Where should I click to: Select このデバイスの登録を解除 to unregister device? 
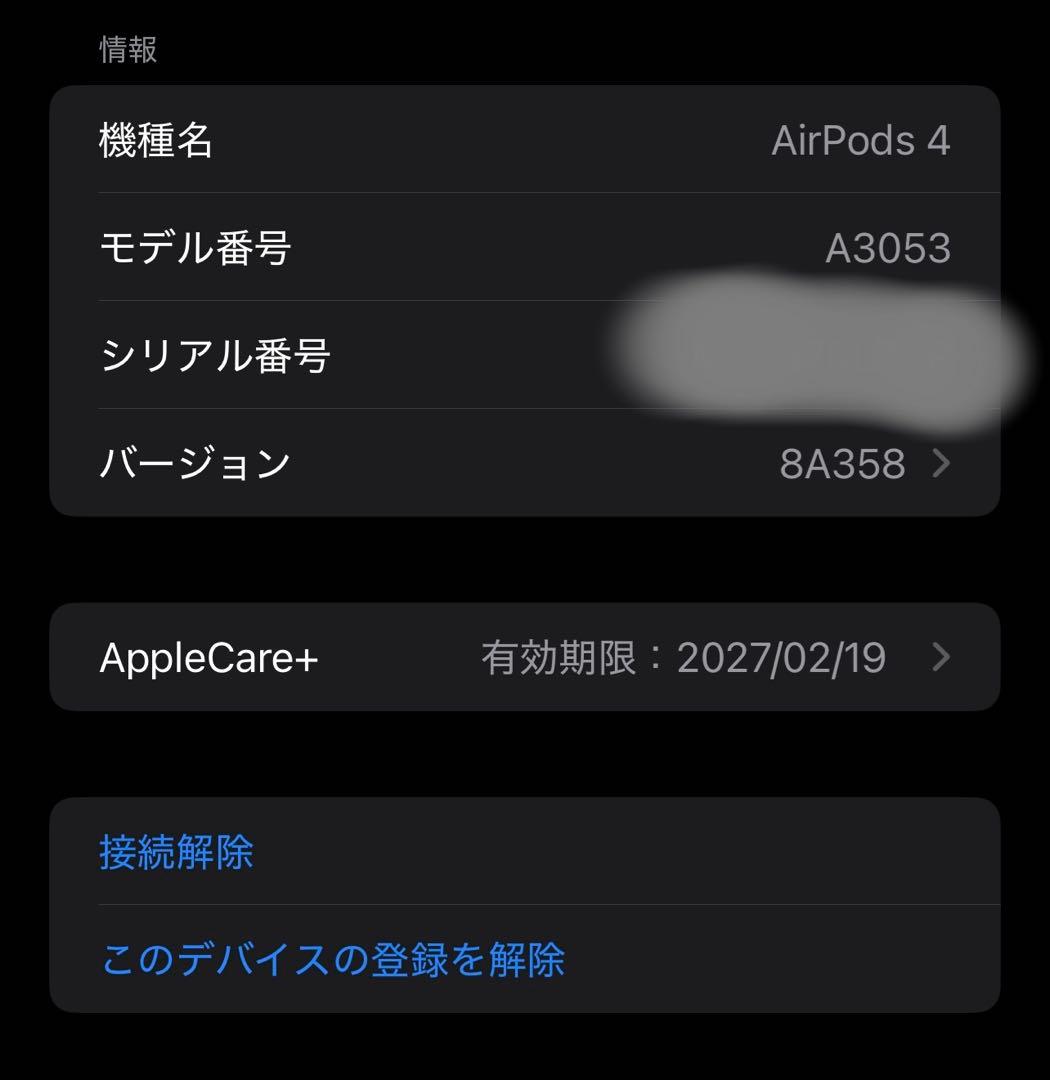(x=333, y=958)
